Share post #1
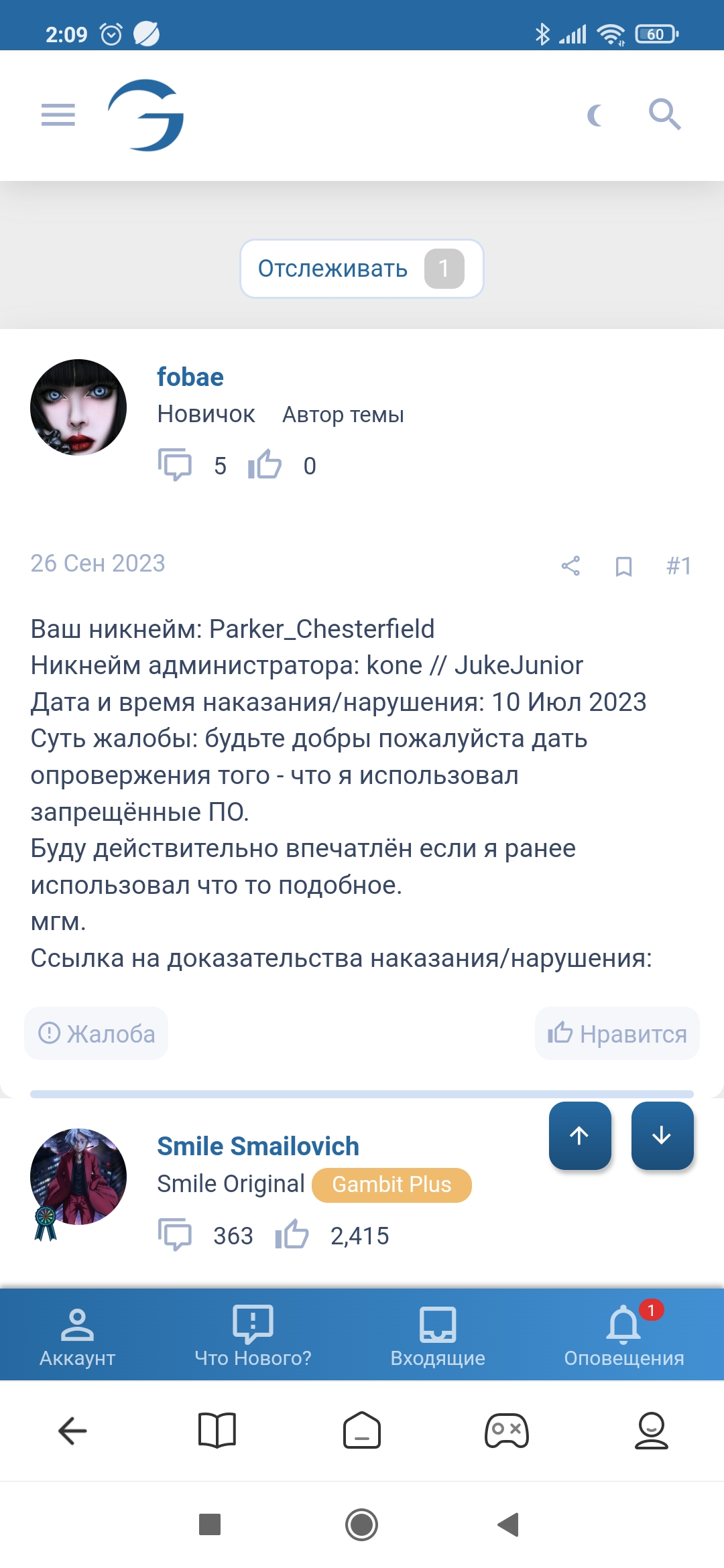This screenshot has width=724, height=1568. (x=570, y=566)
